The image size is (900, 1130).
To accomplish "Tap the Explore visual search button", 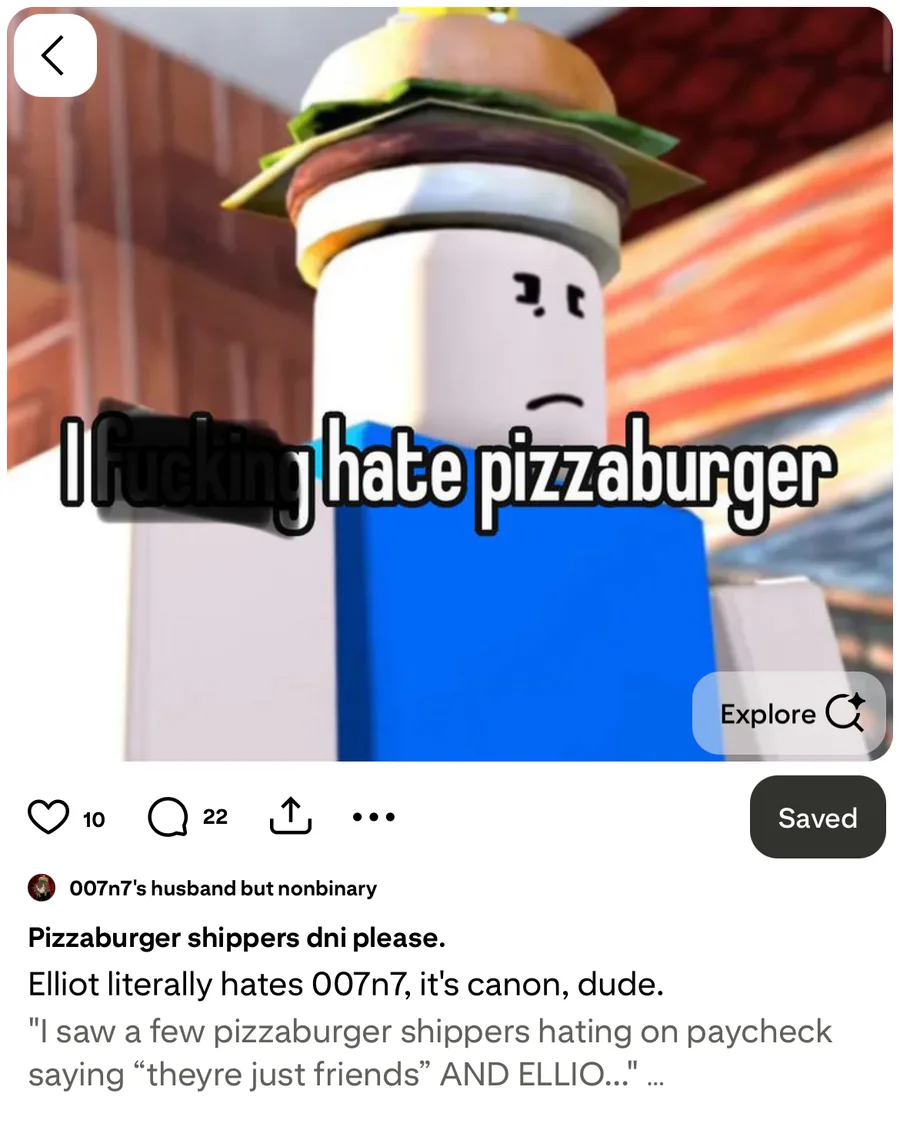I will pyautogui.click(x=788, y=714).
